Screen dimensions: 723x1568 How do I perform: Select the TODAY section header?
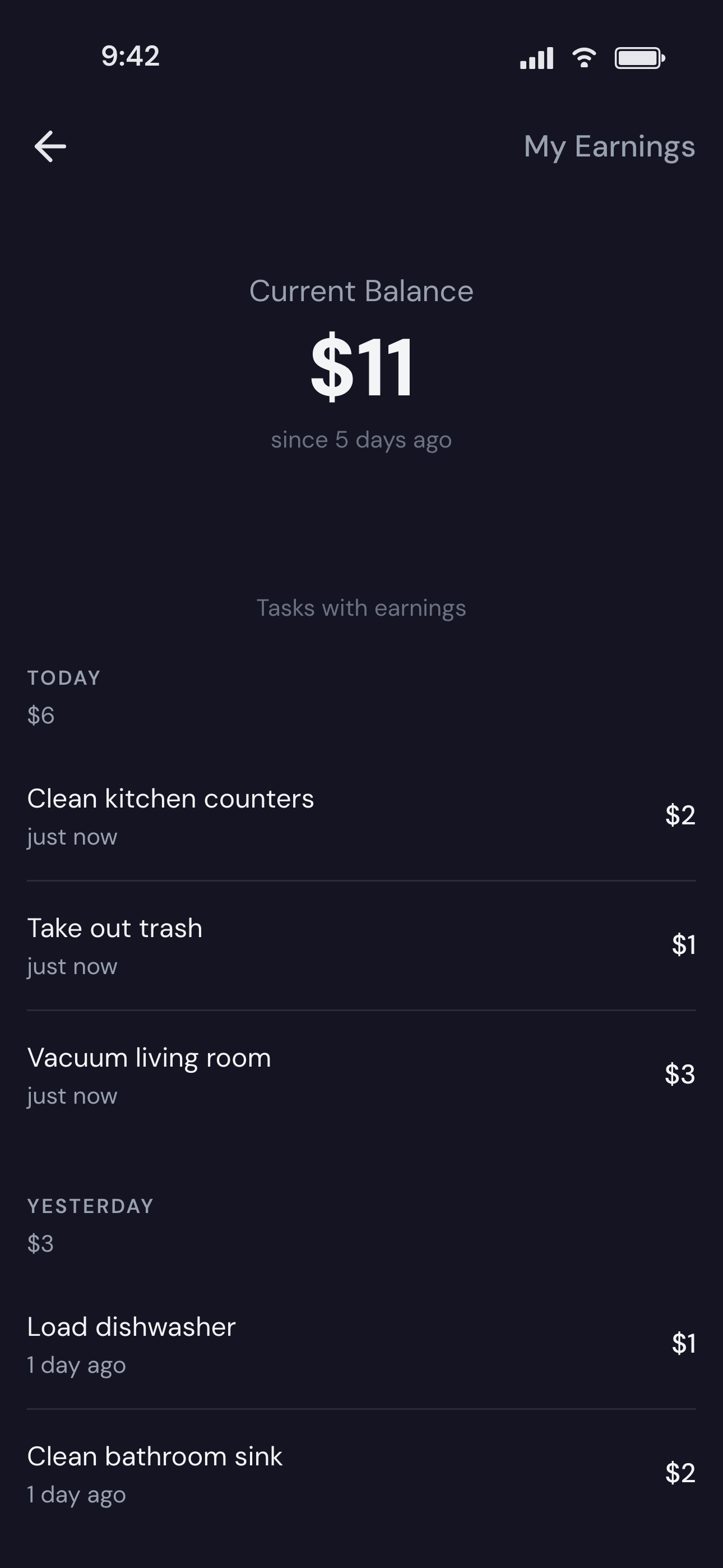click(x=63, y=677)
